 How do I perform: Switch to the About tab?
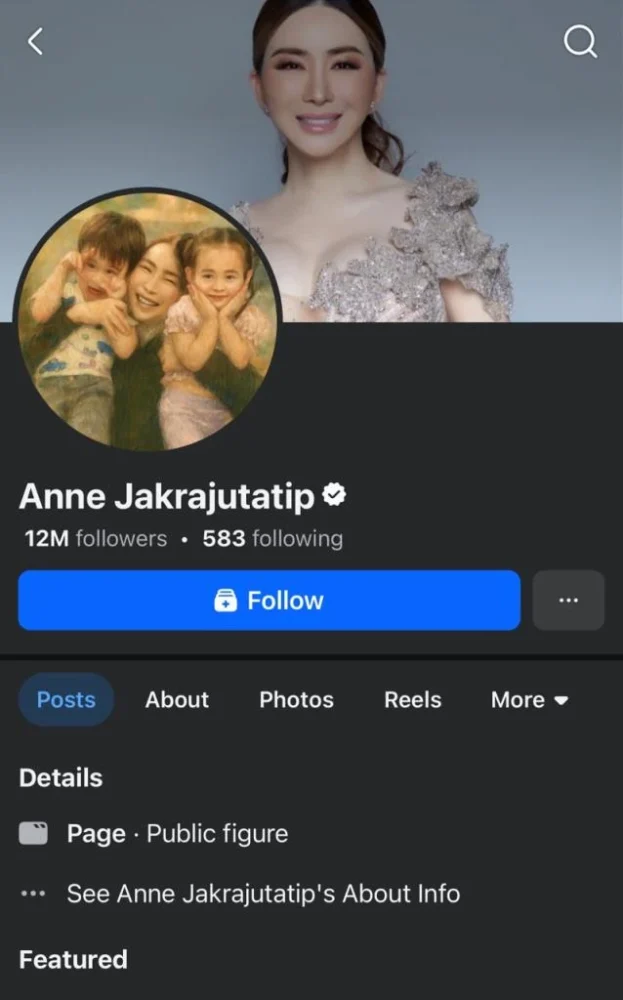coord(177,699)
